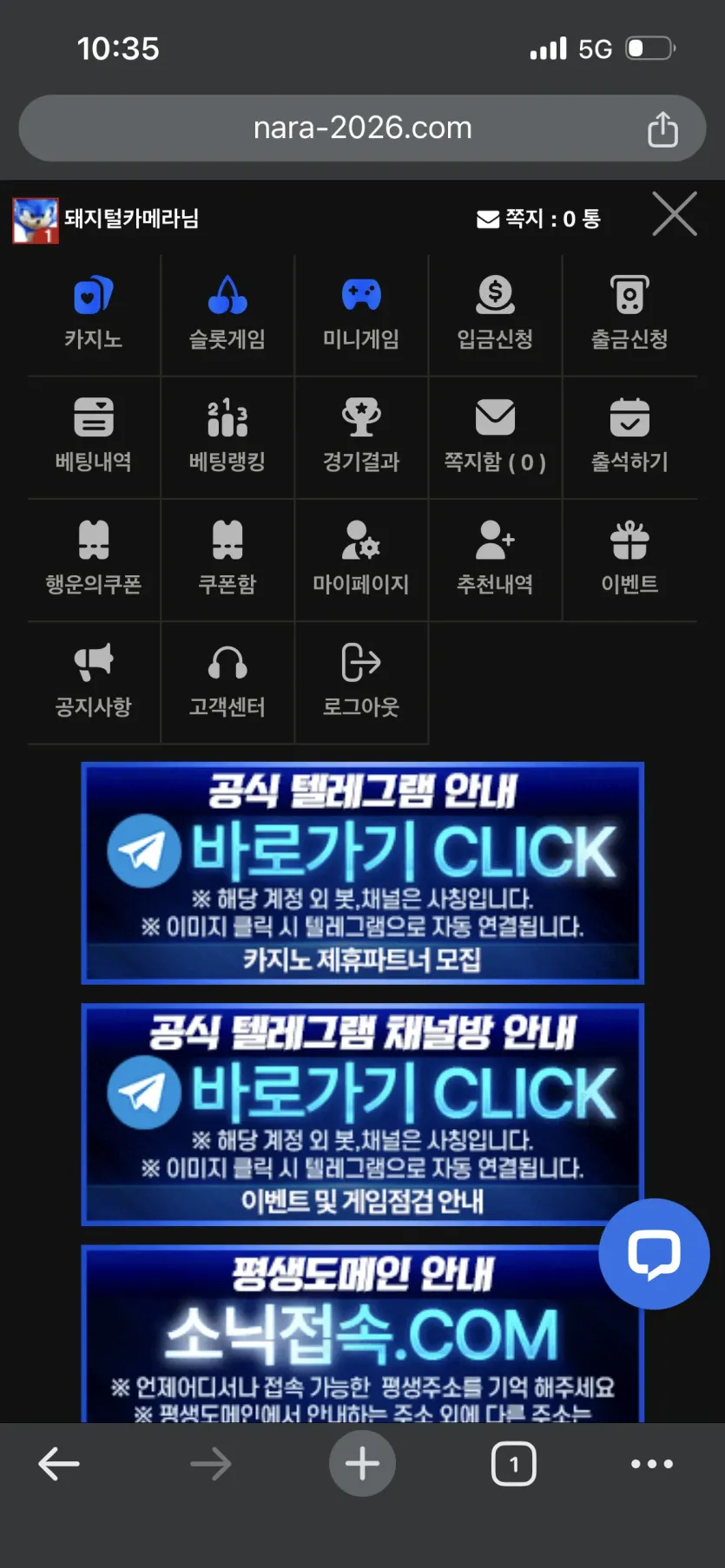Image resolution: width=725 pixels, height=1568 pixels.
Task: Open the floating chat bubble button
Action: [x=654, y=1253]
